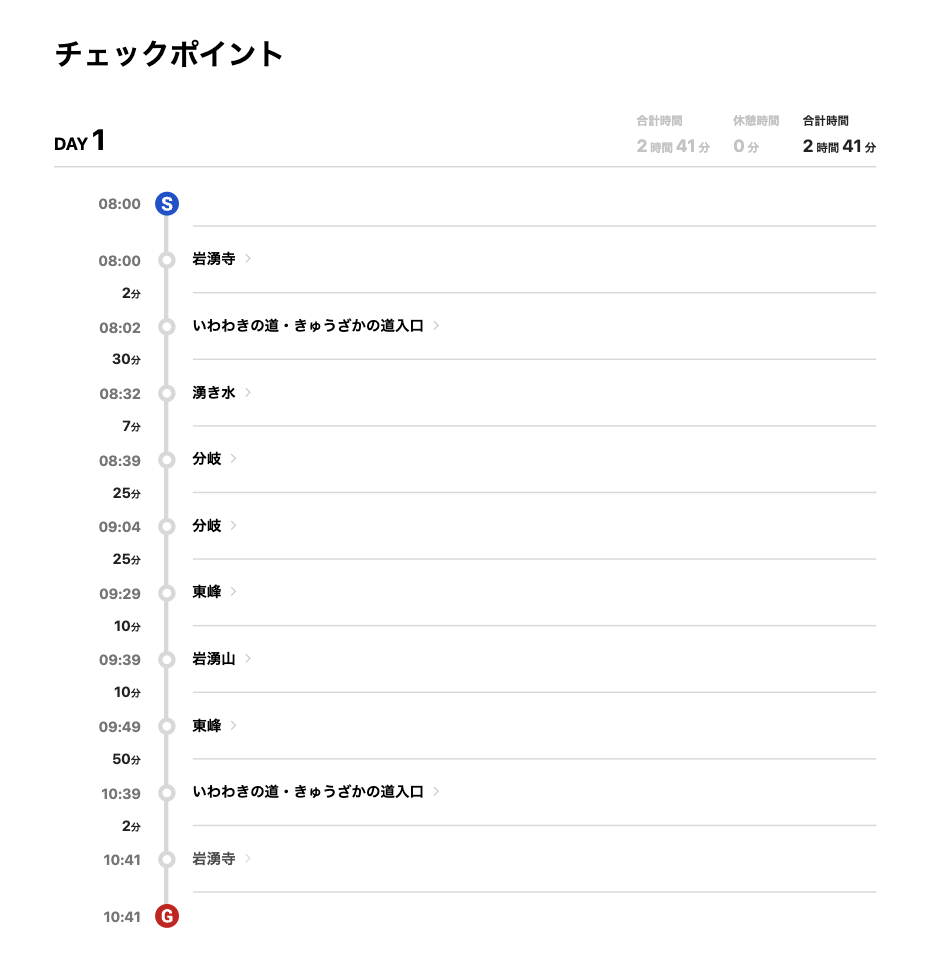Open いわわきの道・きゅうざかの道入口 at 08:02
Image resolution: width=950 pixels, height=972 pixels.
coord(308,326)
